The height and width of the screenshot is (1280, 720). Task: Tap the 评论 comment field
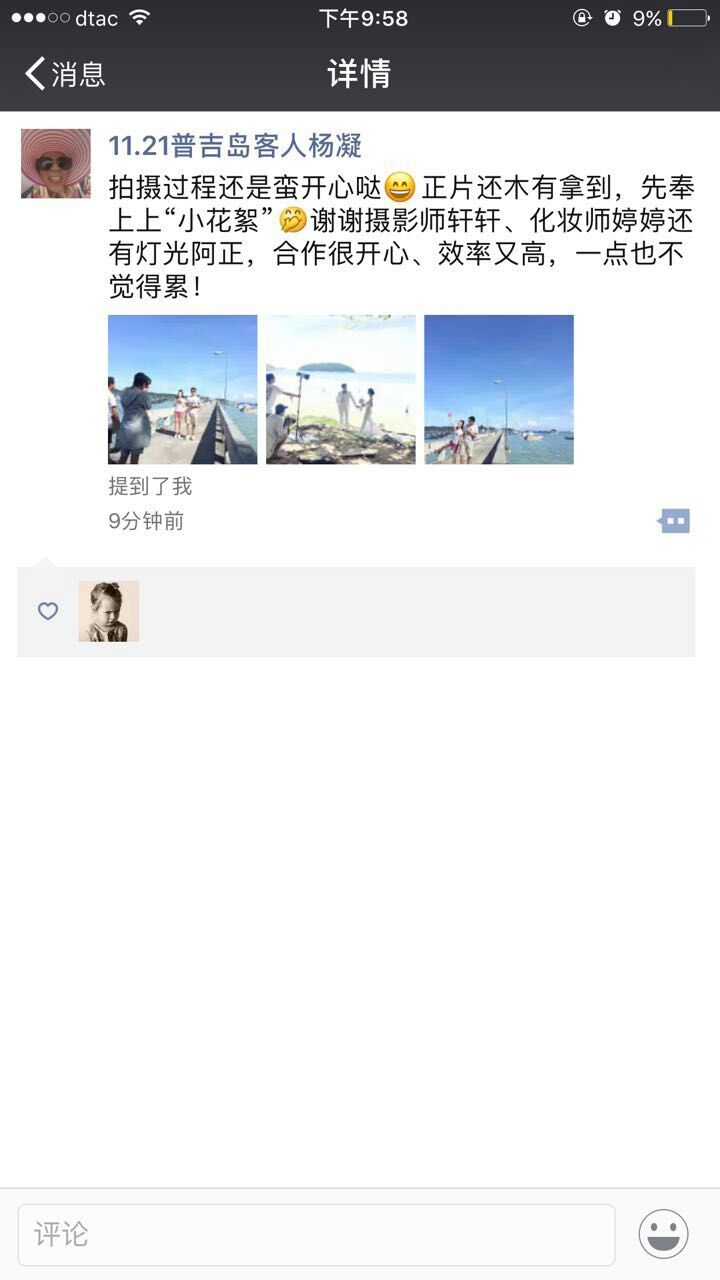[316, 1235]
